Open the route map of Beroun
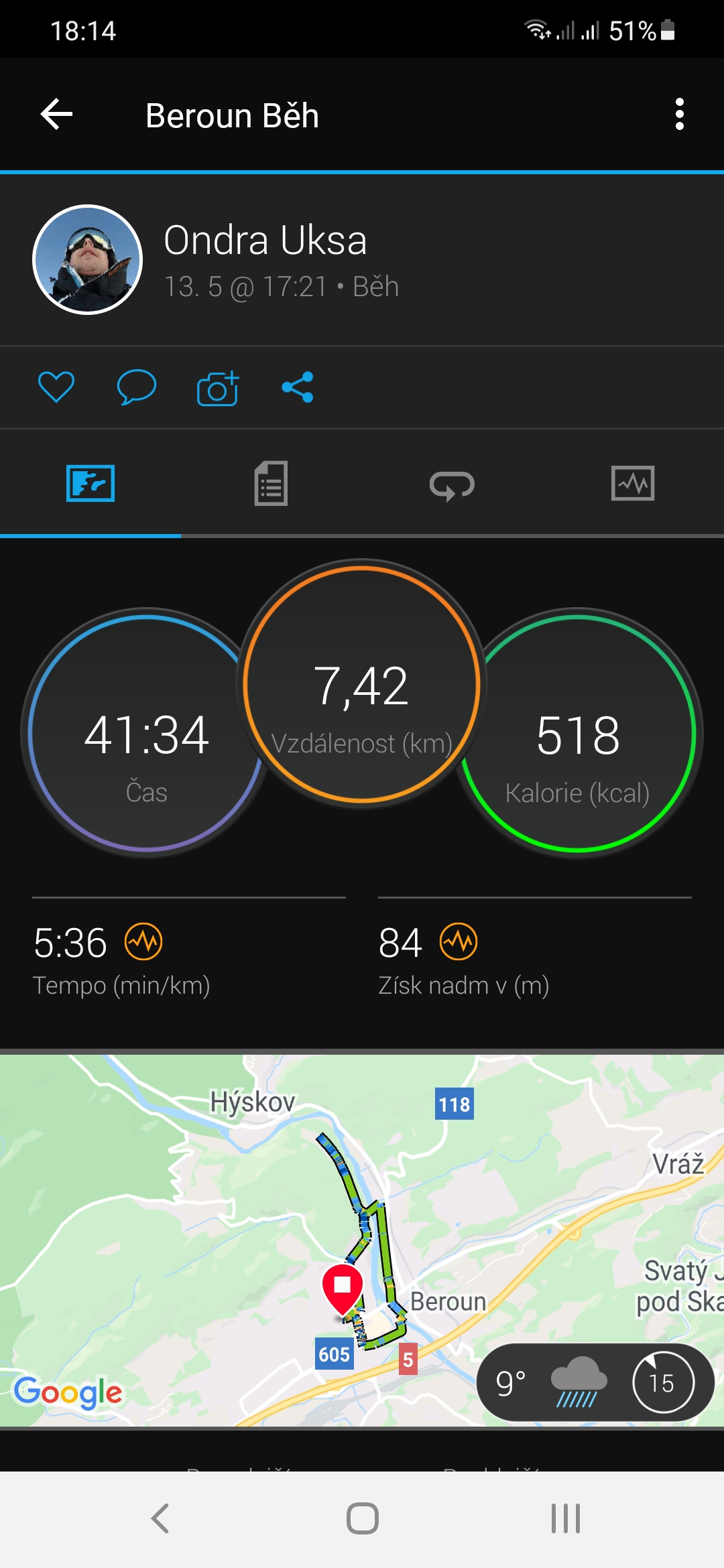 pos(362,1240)
